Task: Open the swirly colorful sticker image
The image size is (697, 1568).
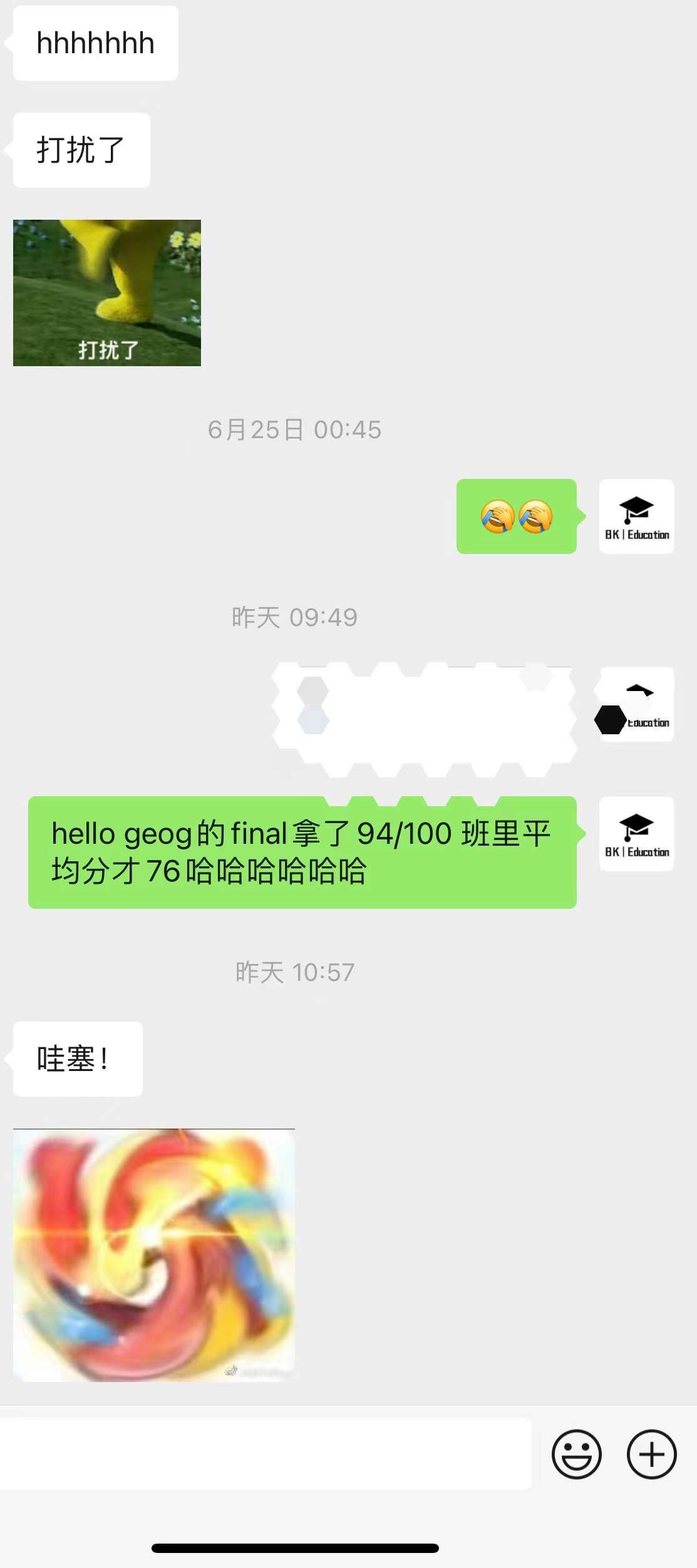Action: click(x=154, y=1254)
